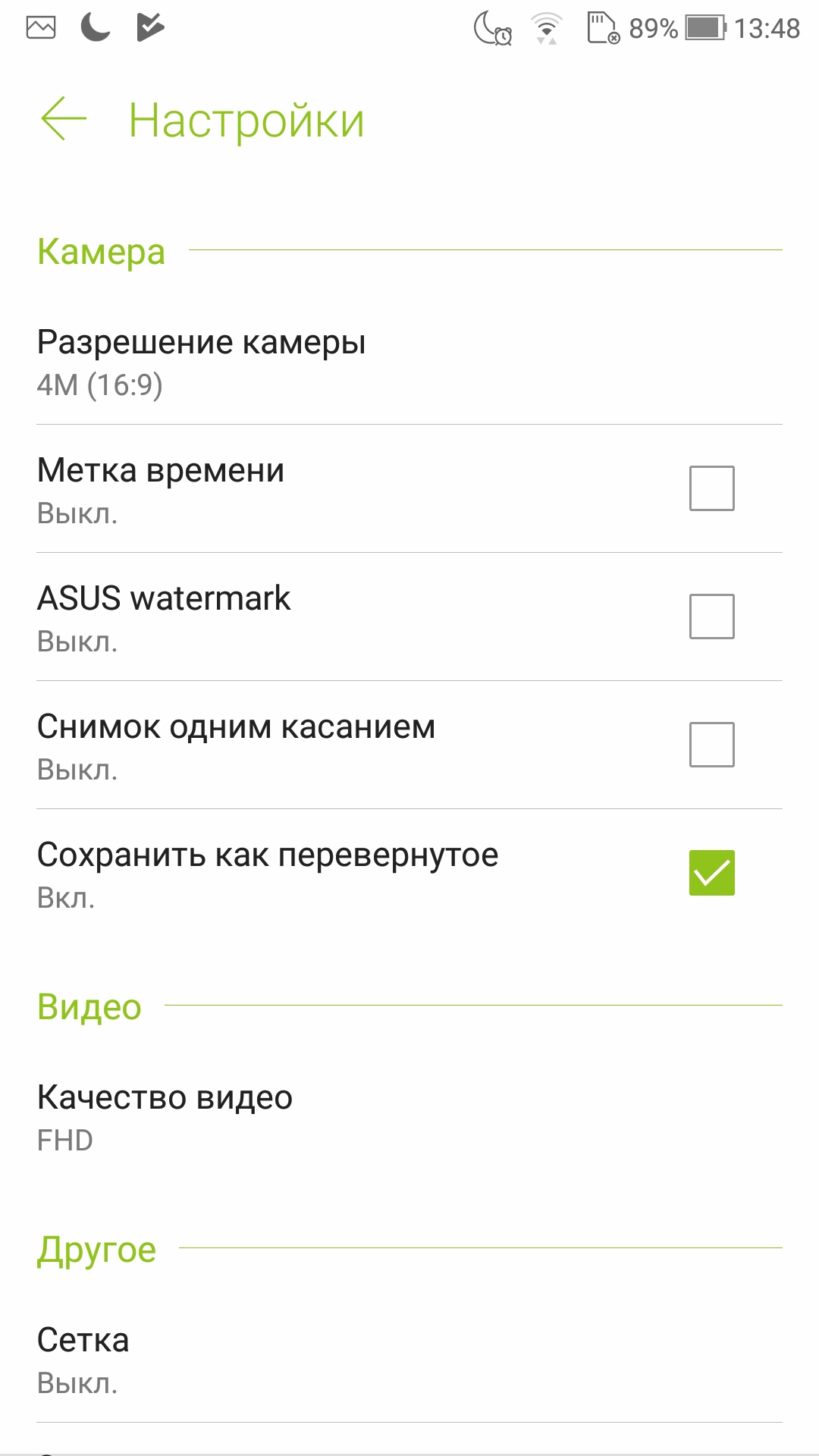The image size is (819, 1456).
Task: Open Разрешение камеры setting
Action: pos(409,362)
